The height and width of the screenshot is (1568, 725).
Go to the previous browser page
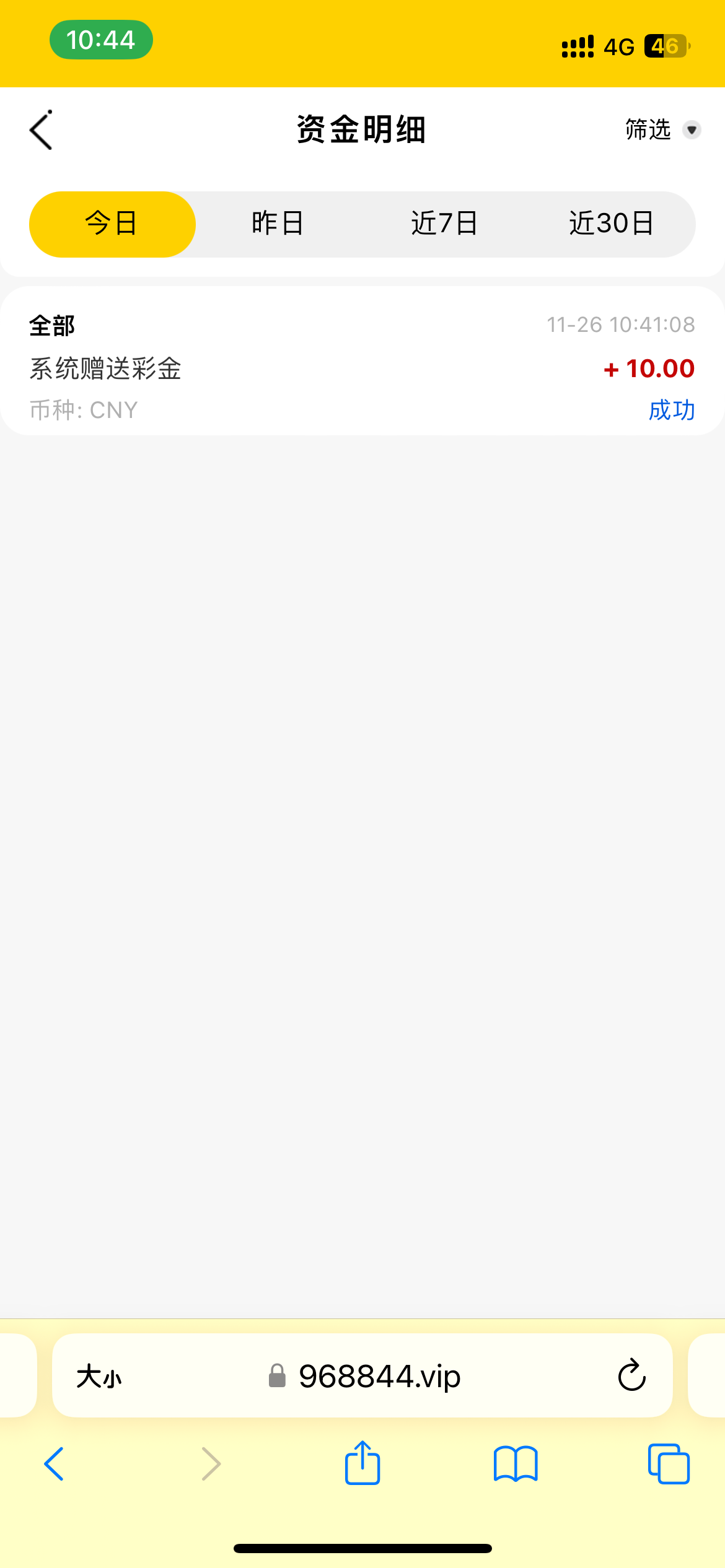point(54,1464)
